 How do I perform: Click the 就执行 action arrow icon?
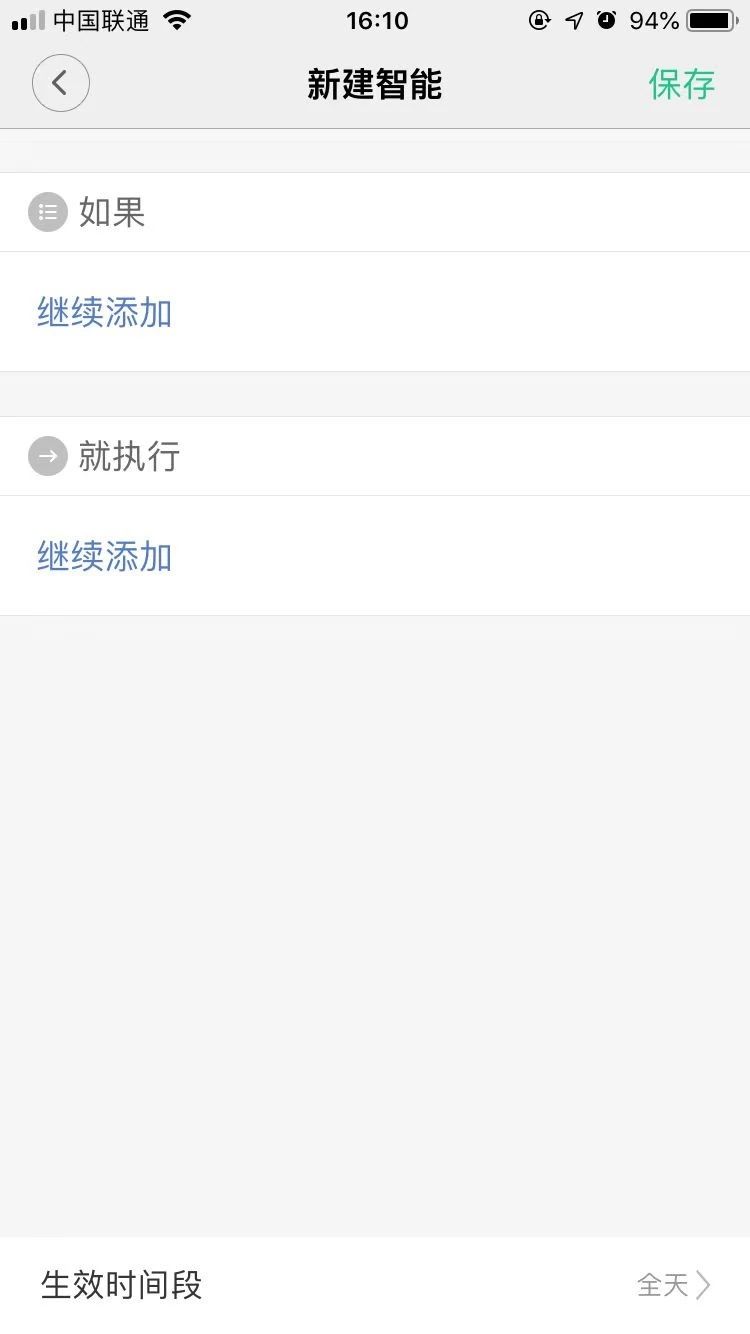click(x=47, y=456)
